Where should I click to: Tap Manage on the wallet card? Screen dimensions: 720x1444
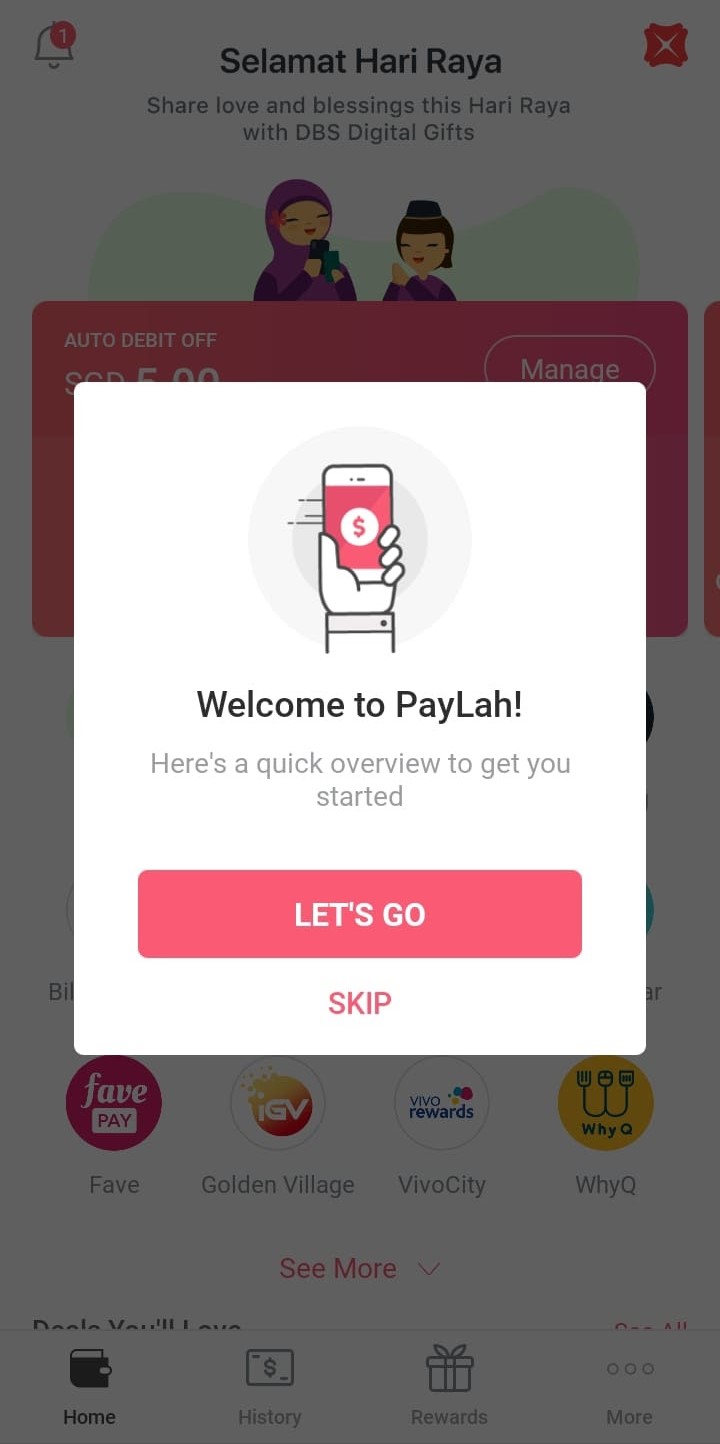pyautogui.click(x=569, y=365)
